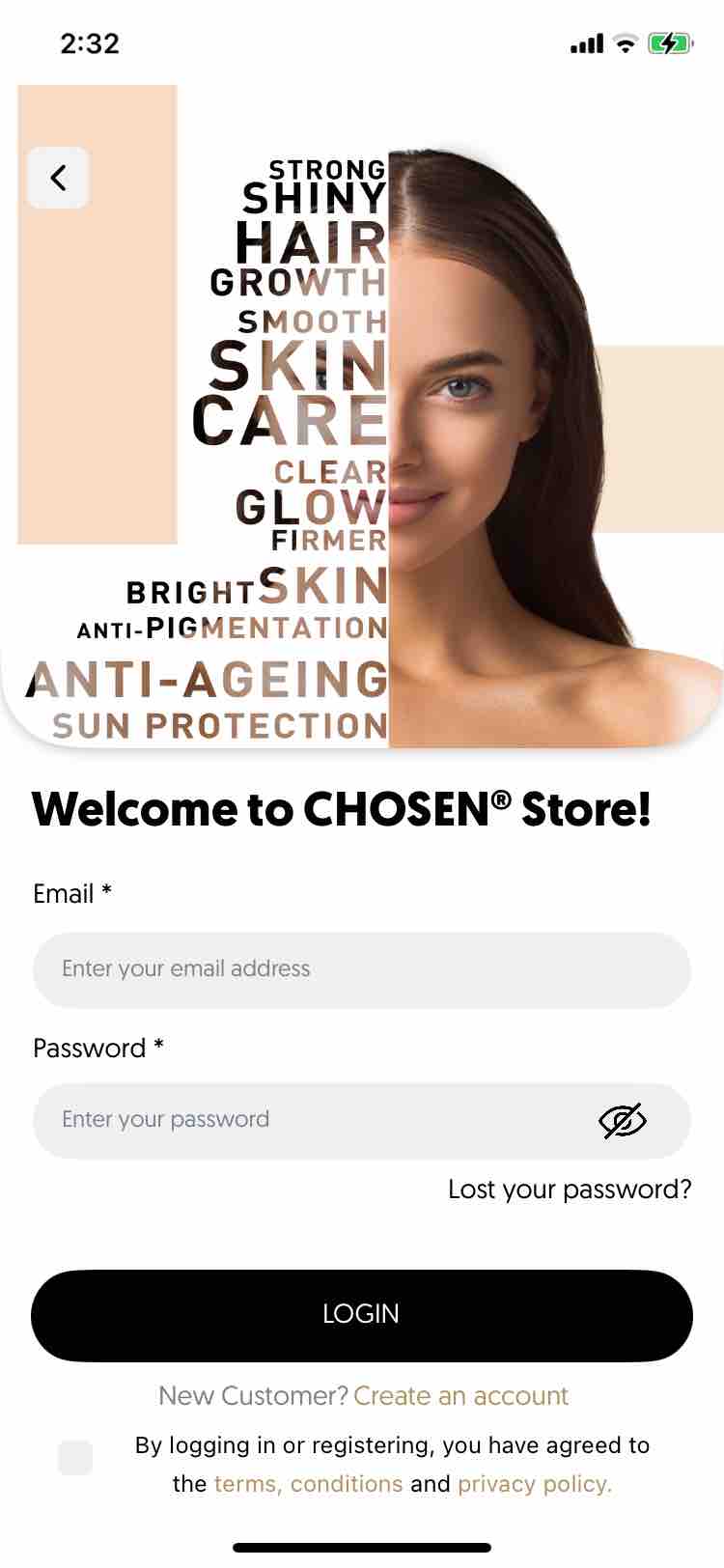This screenshot has height=1568, width=724.
Task: Open Lost your password link
Action: [570, 1190]
